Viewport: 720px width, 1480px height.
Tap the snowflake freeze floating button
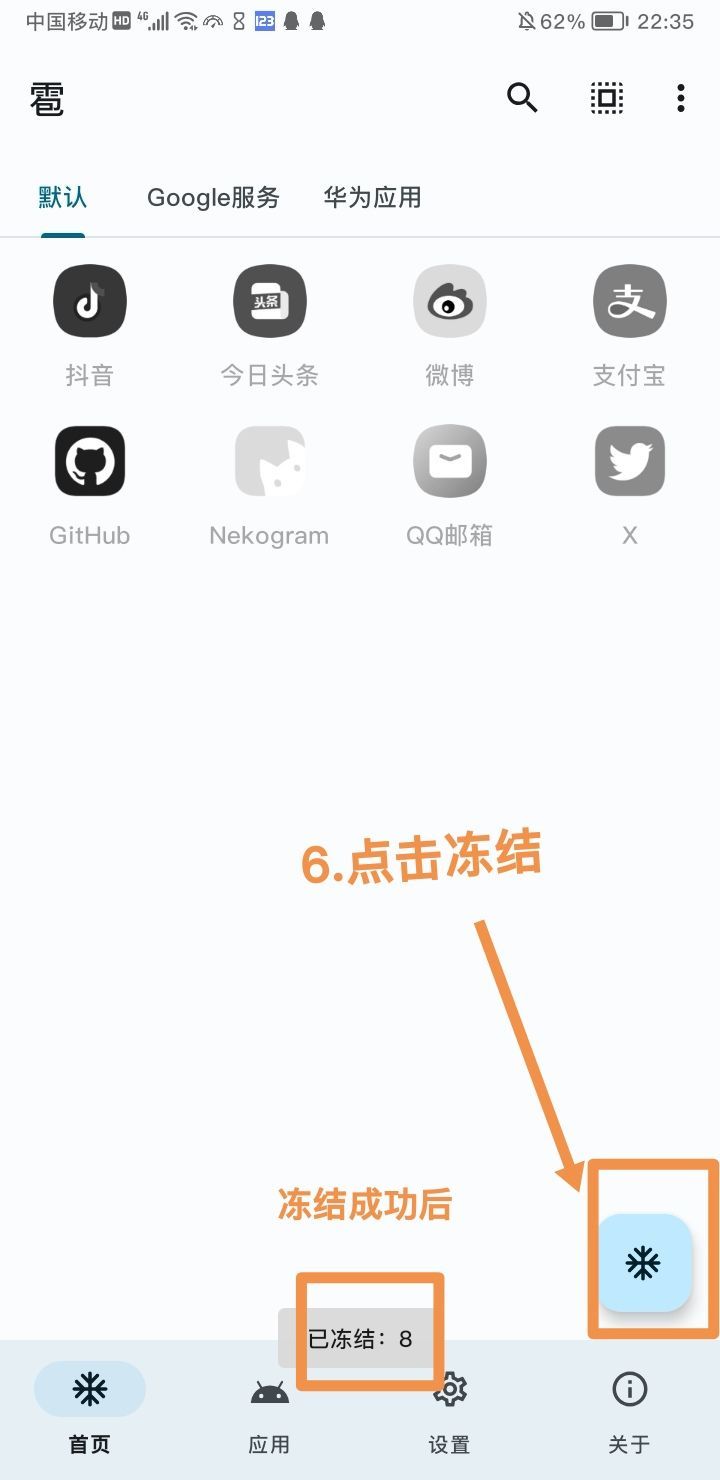pos(645,1263)
